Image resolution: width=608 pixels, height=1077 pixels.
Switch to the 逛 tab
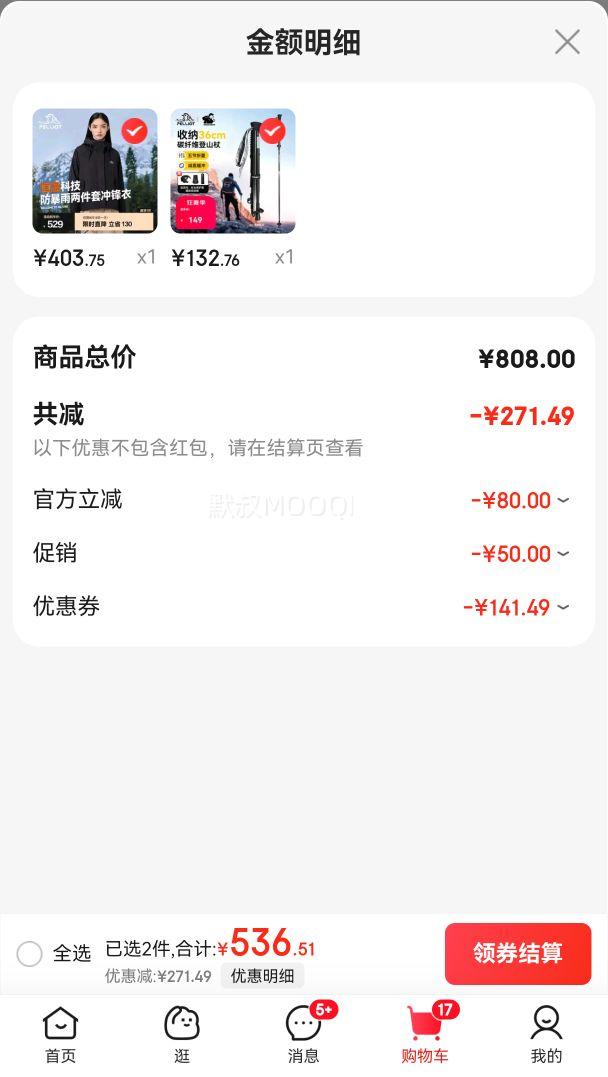[x=182, y=1035]
